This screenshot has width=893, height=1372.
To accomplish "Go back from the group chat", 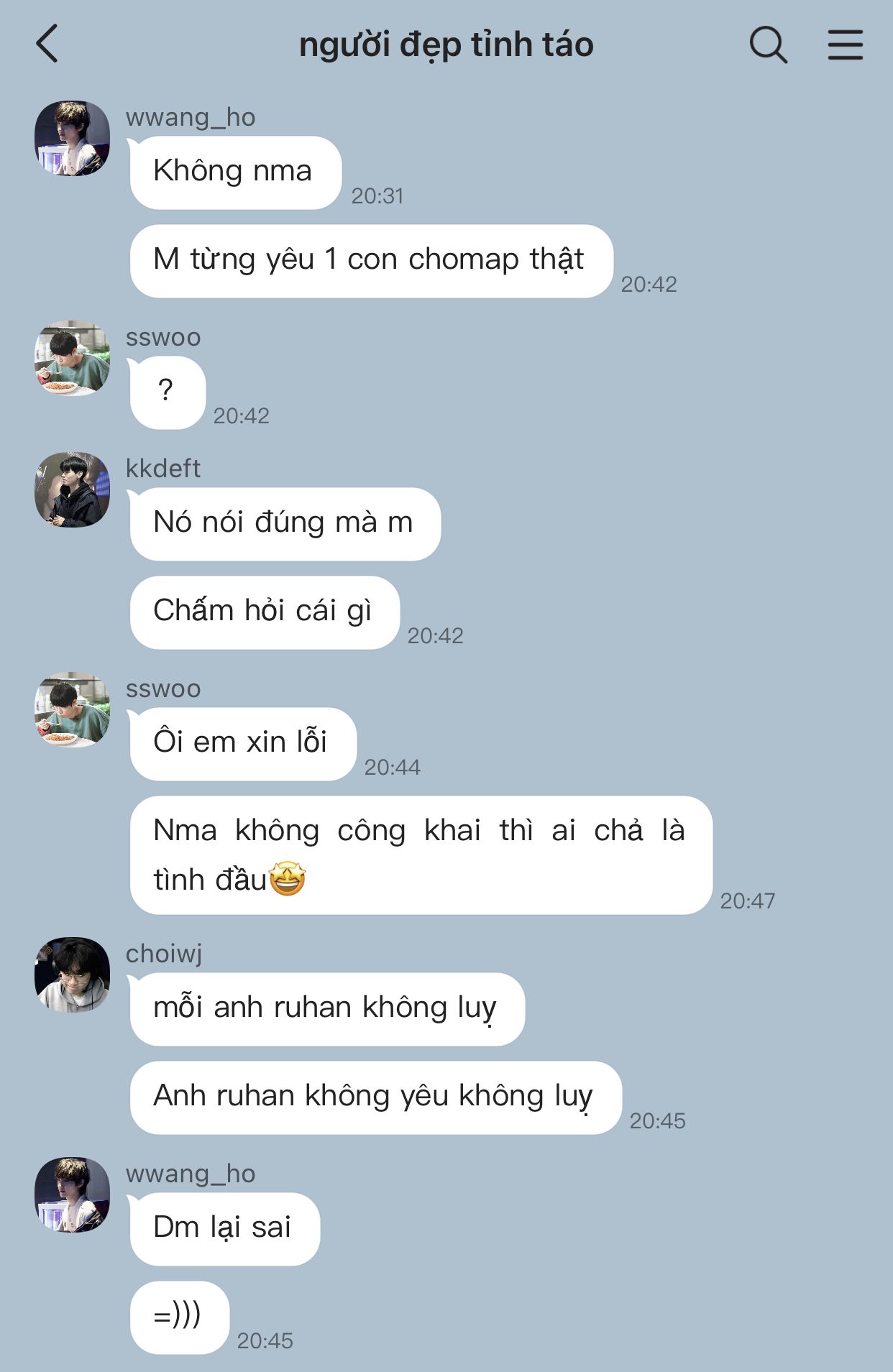I will click(x=47, y=45).
